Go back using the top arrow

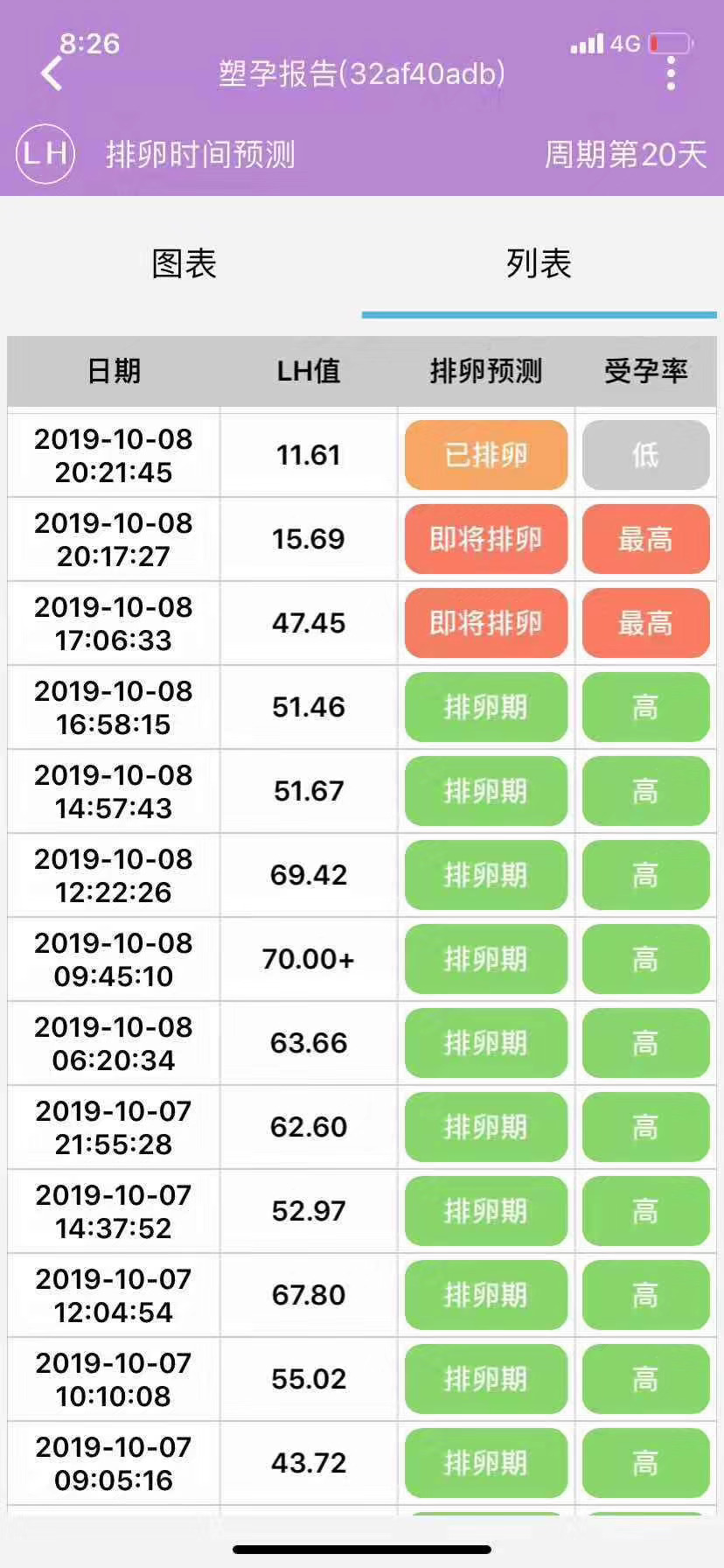tap(52, 73)
